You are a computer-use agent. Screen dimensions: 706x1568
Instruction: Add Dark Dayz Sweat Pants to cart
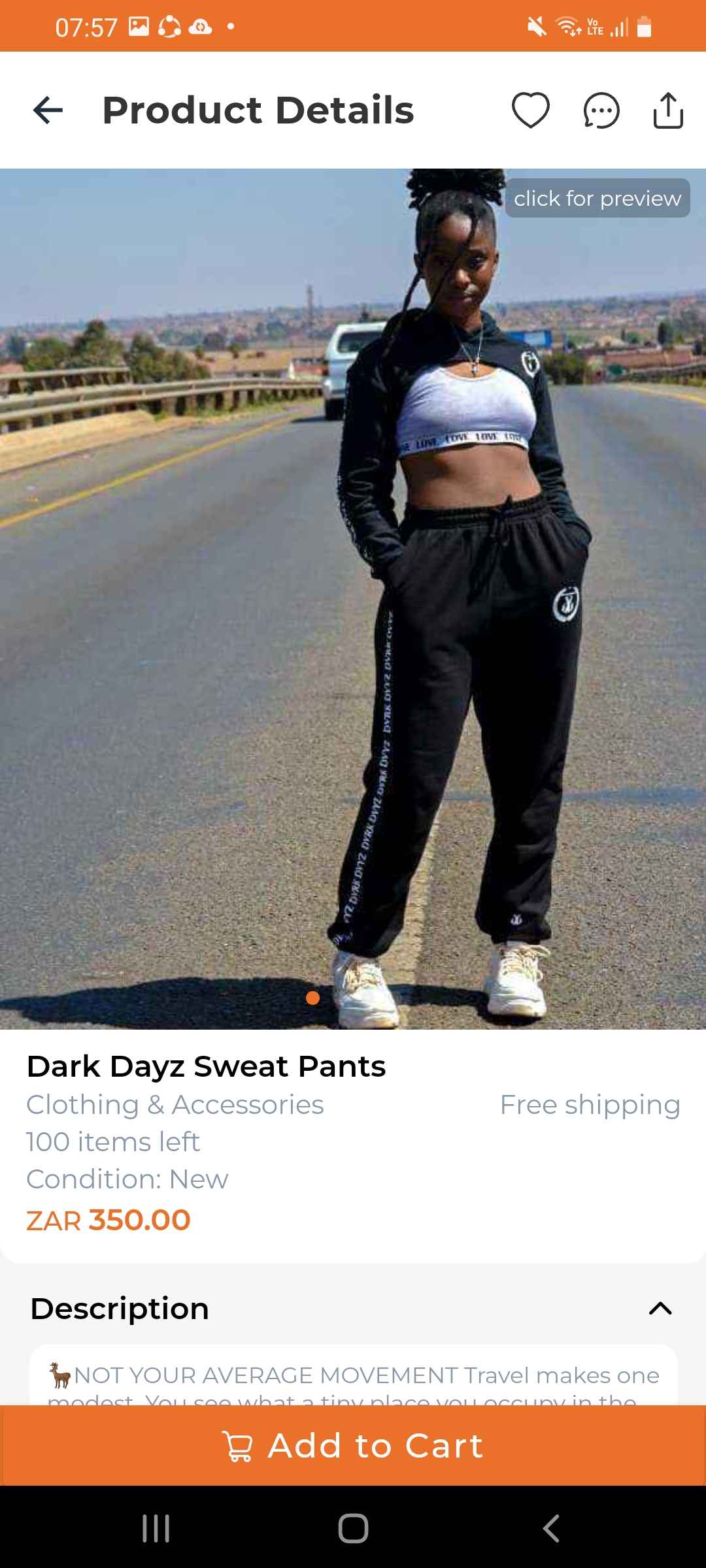pos(353,1445)
